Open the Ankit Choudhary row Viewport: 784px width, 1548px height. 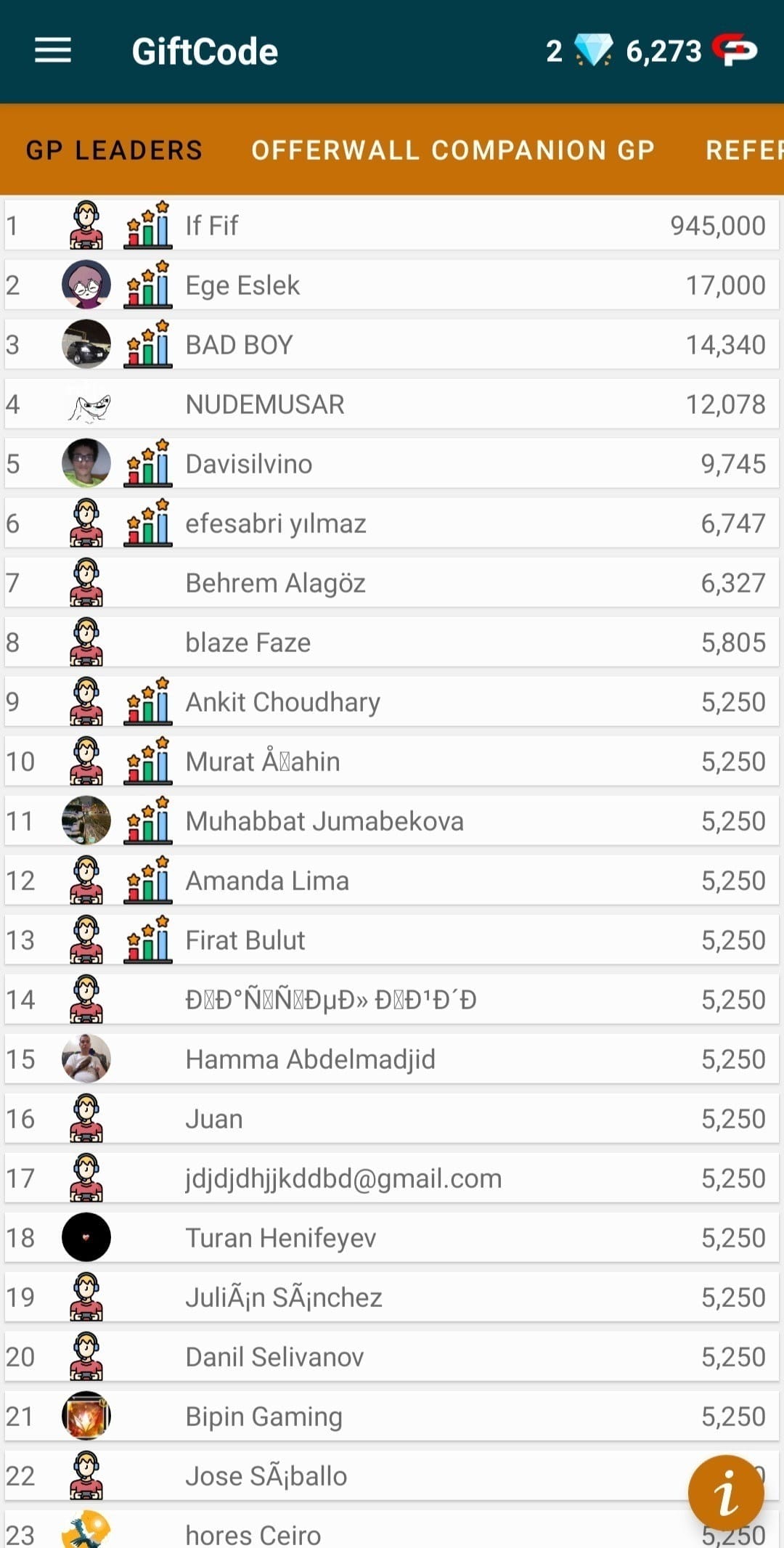click(x=392, y=701)
